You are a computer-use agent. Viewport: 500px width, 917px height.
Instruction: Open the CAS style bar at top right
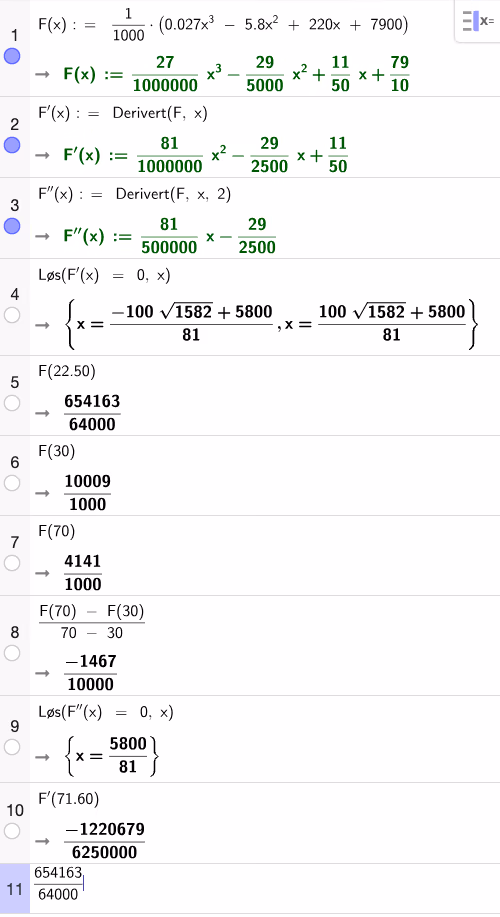[x=478, y=21]
